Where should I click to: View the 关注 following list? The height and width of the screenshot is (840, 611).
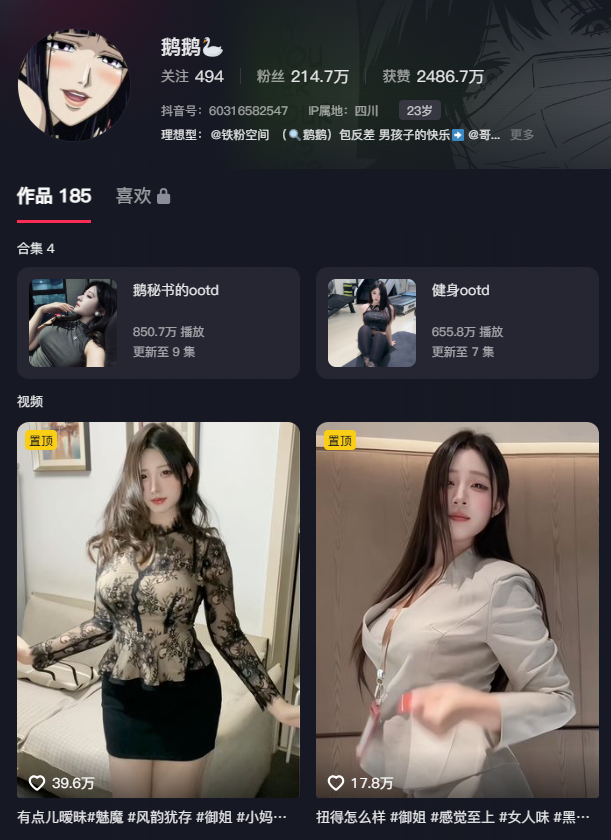[192, 77]
